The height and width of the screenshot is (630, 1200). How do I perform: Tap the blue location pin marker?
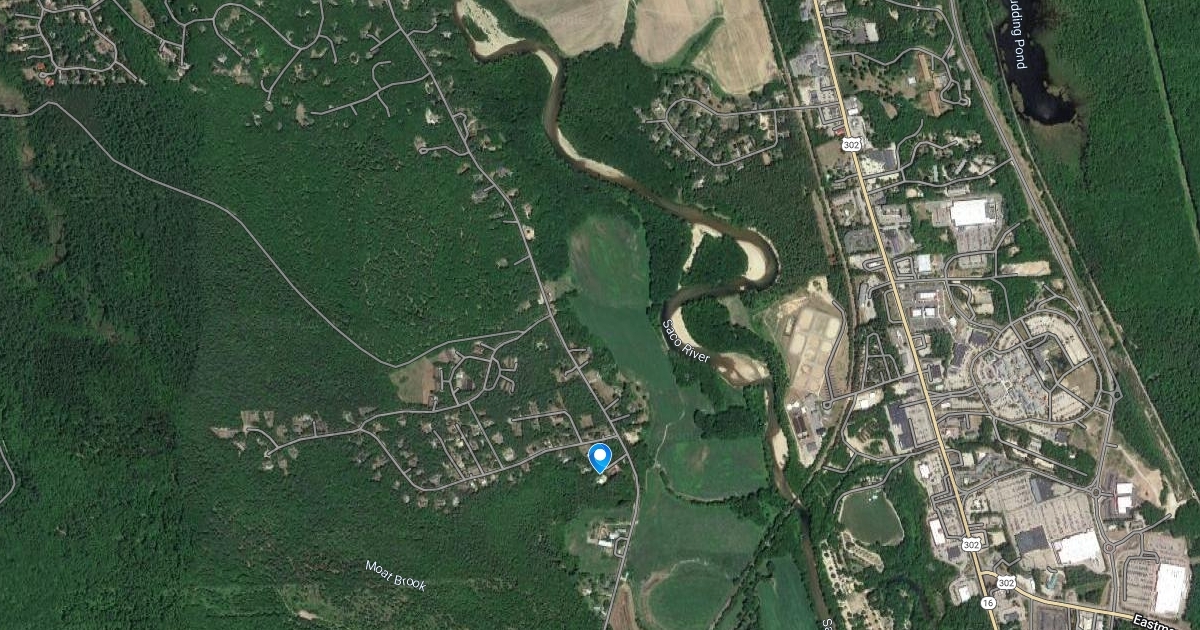tap(599, 457)
